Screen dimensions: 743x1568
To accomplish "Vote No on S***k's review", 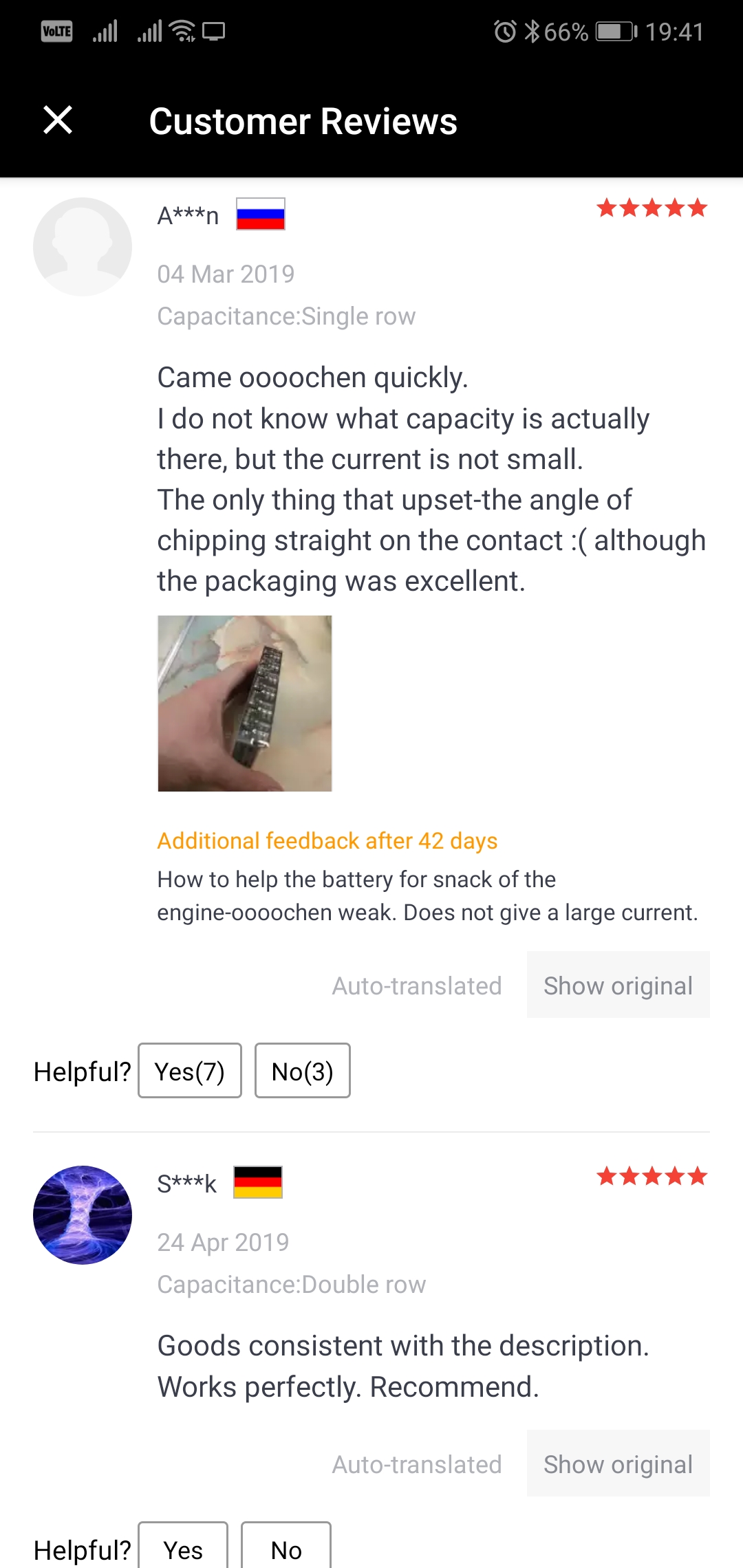I will coord(286,1547).
